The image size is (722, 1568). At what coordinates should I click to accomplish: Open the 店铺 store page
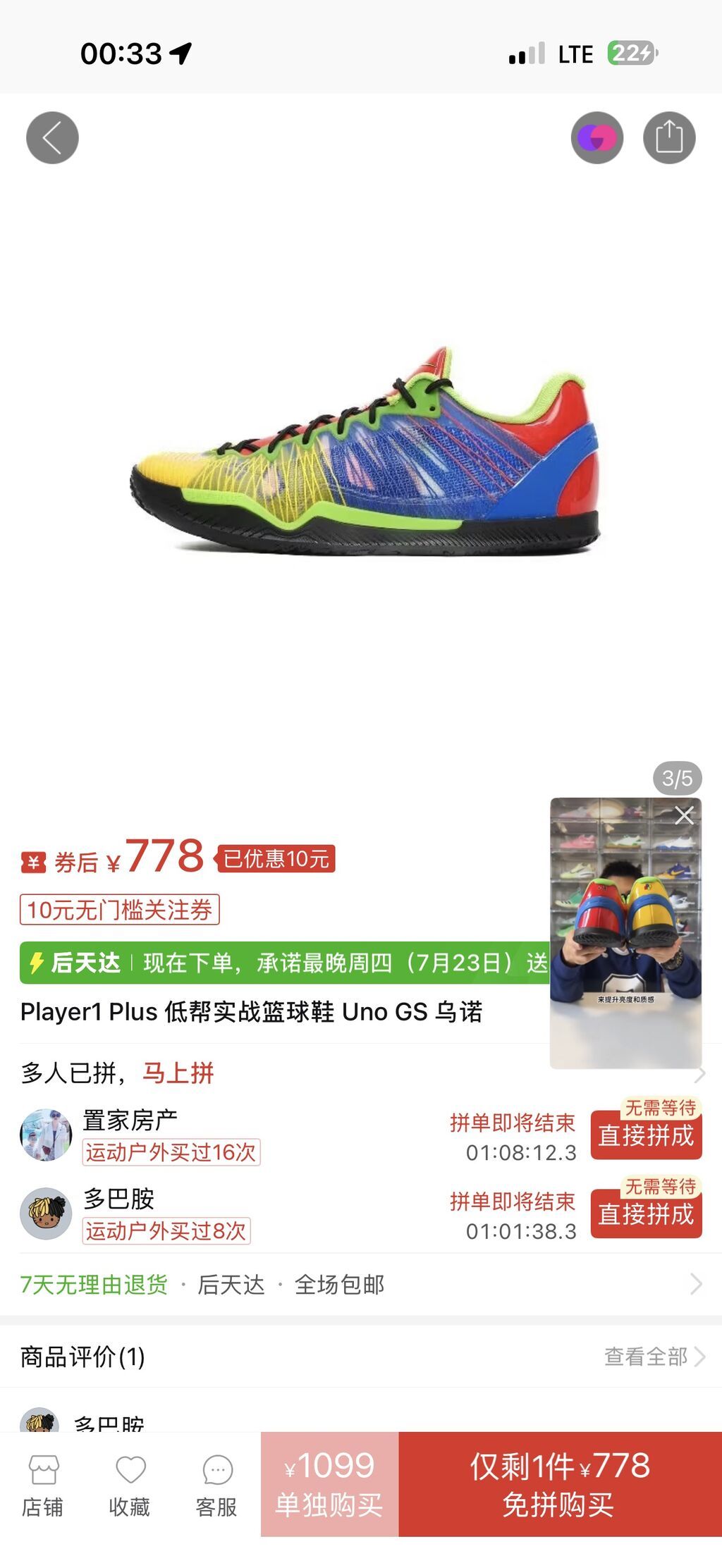pyautogui.click(x=42, y=1485)
